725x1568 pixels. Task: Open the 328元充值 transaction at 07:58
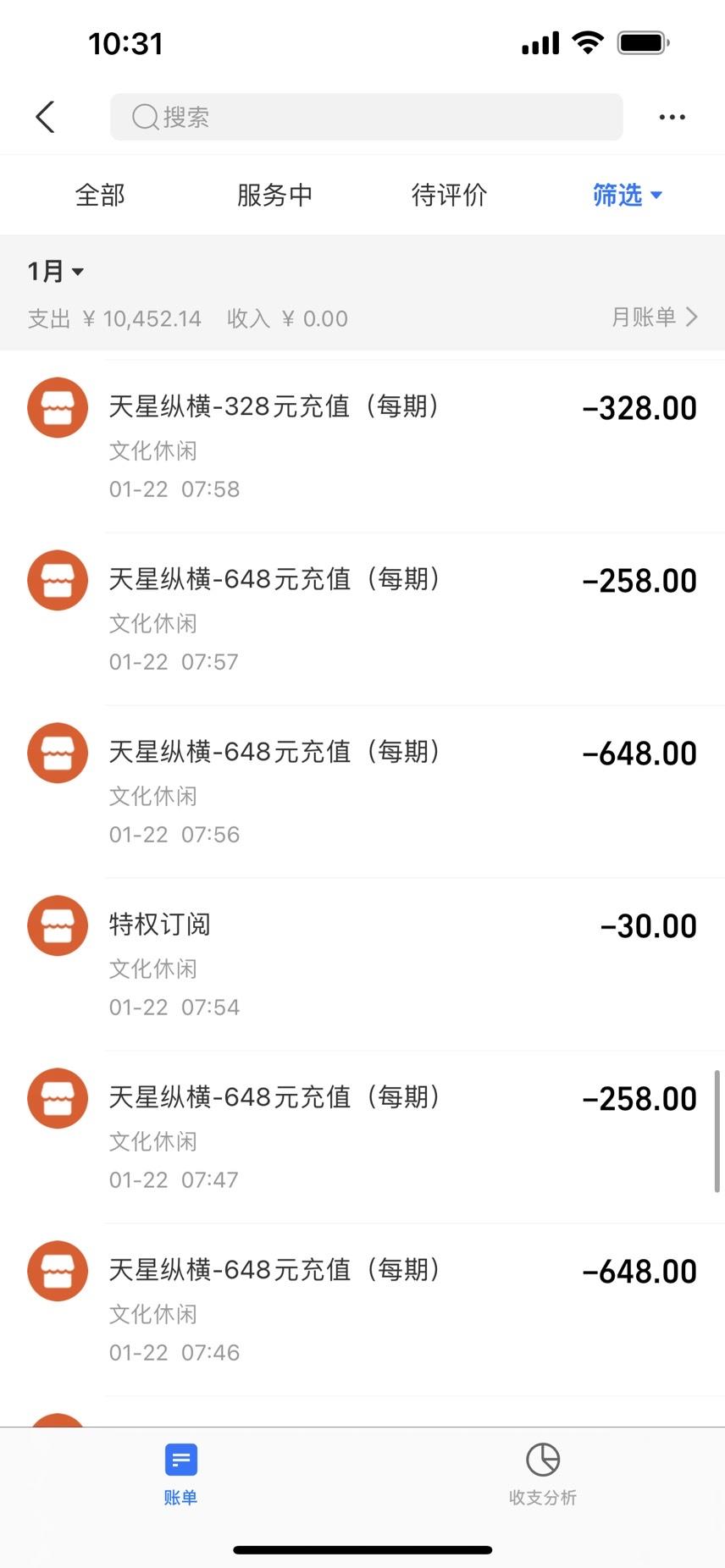[362, 446]
